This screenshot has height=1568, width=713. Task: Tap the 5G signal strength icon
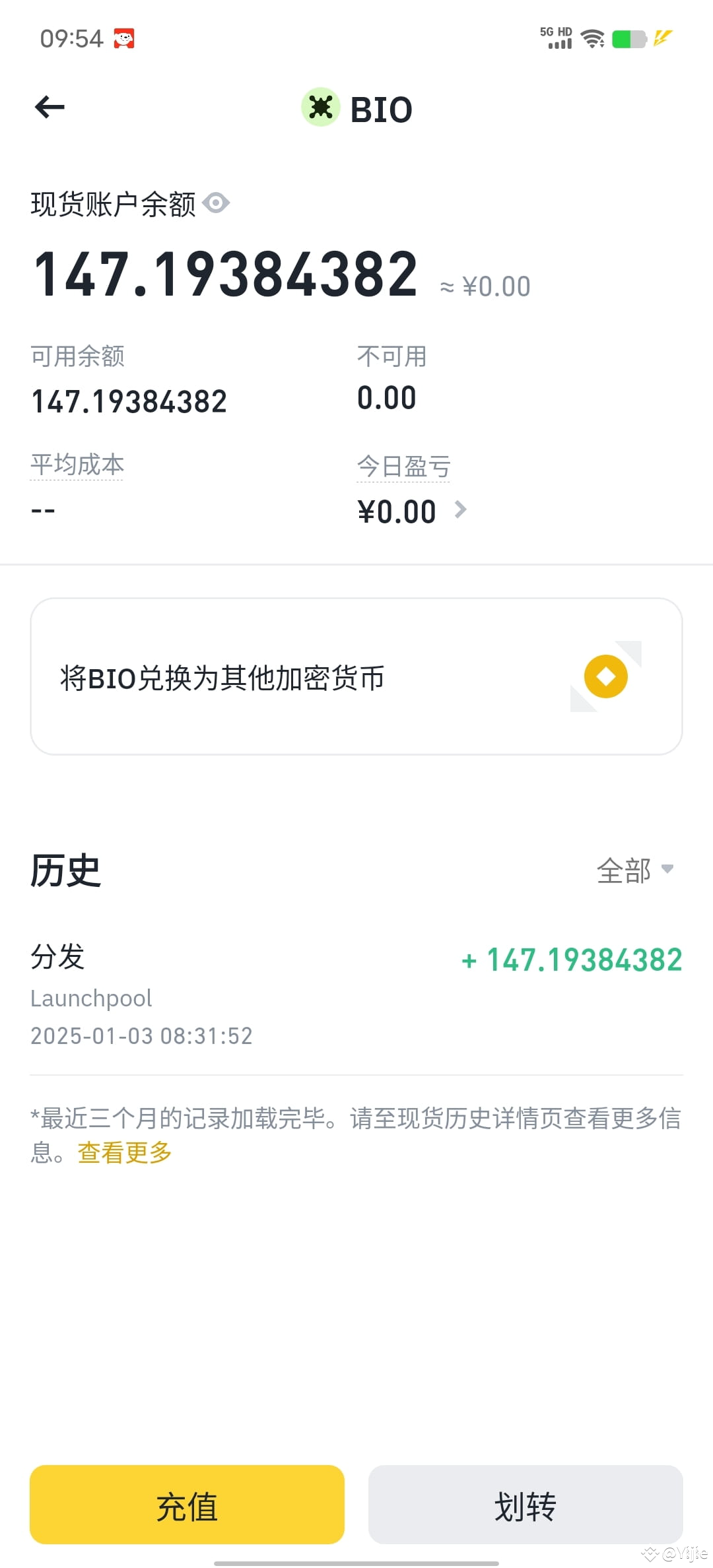[x=558, y=41]
